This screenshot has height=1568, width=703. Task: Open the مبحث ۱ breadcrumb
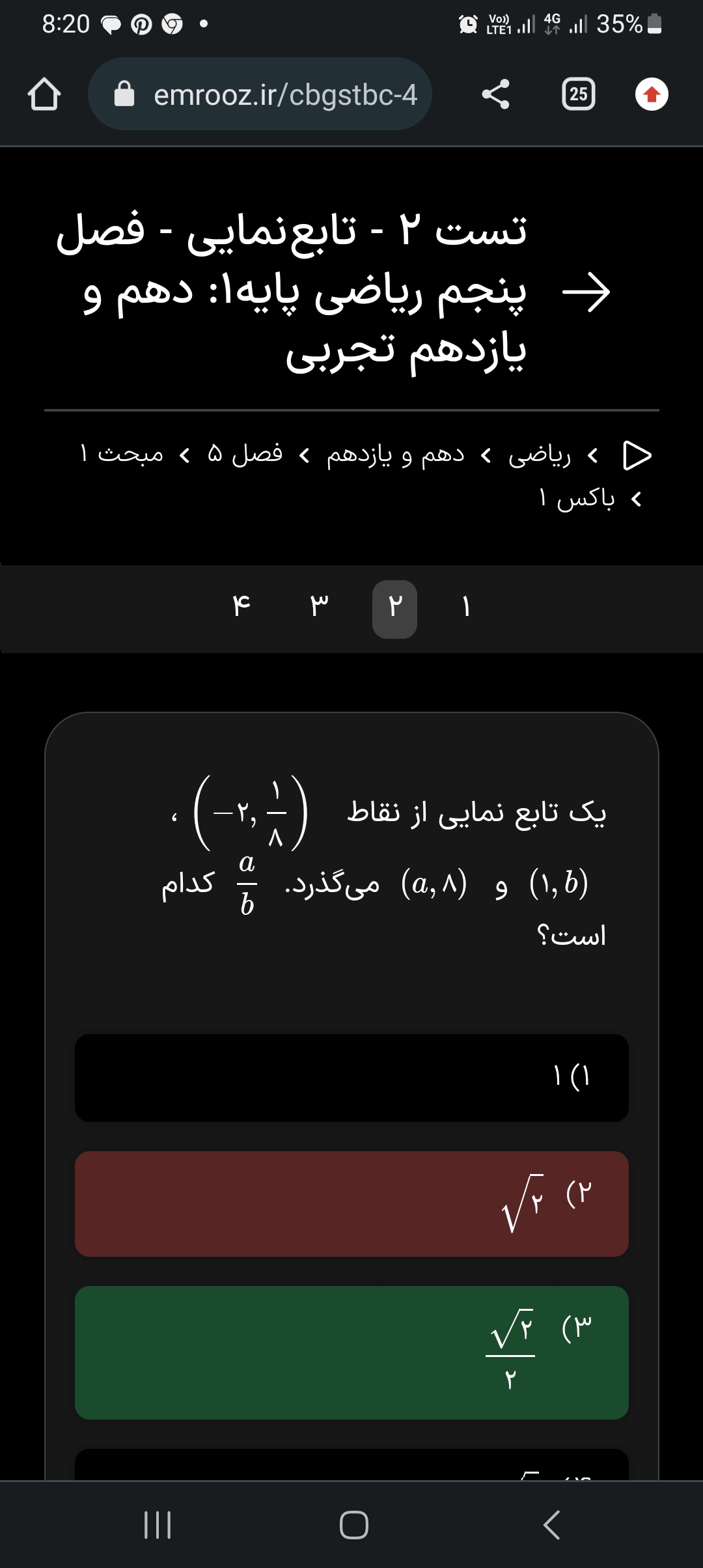click(122, 455)
